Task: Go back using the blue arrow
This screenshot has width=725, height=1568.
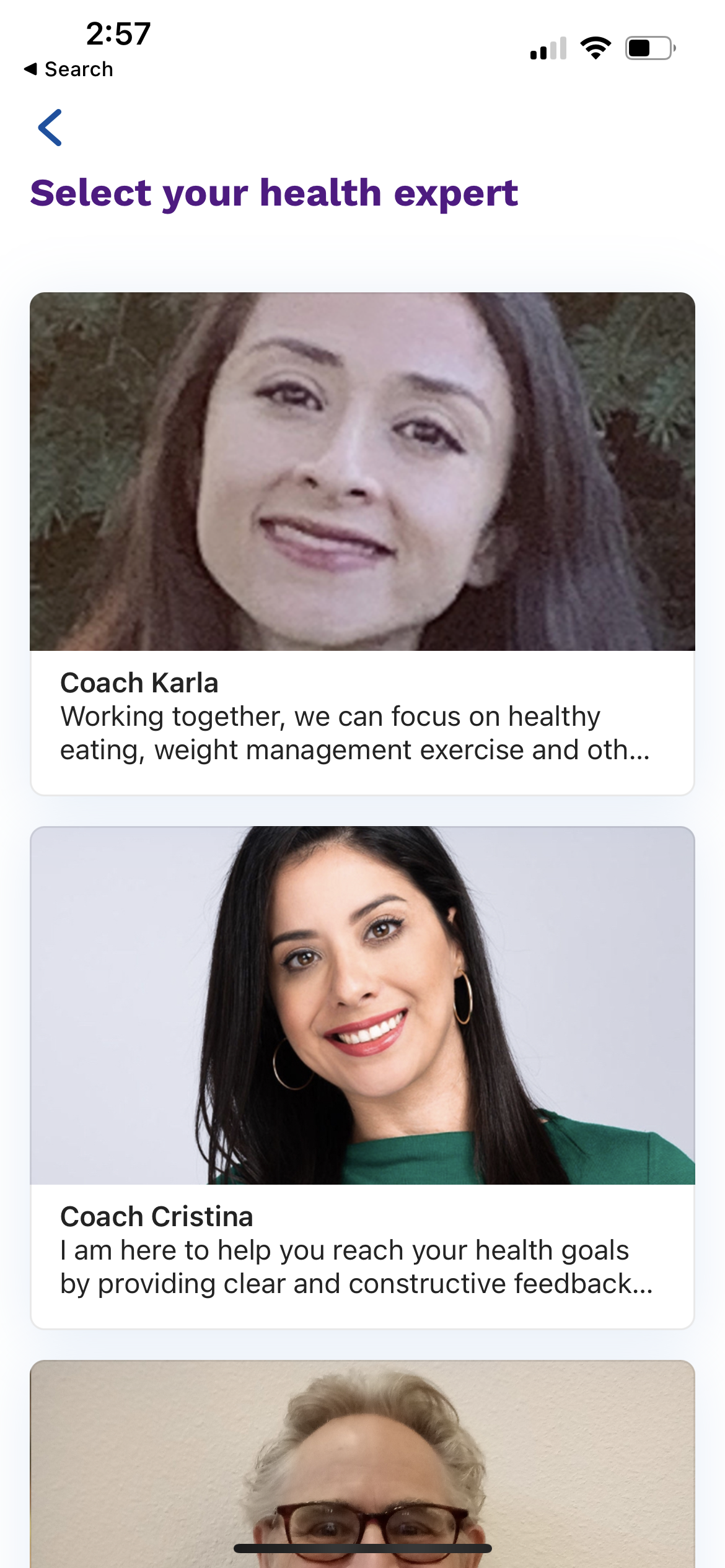Action: (x=50, y=128)
